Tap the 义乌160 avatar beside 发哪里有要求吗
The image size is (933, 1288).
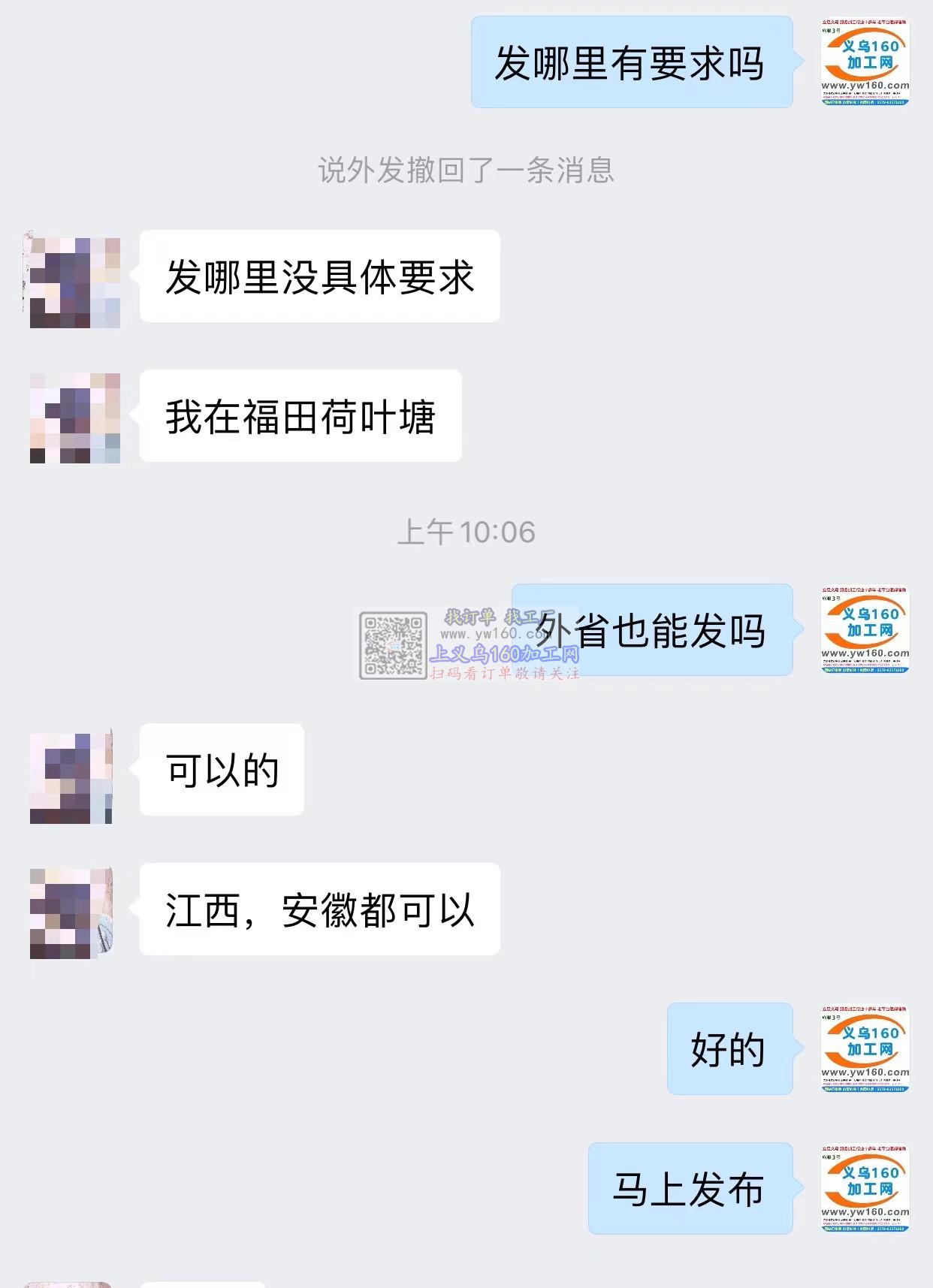[865, 62]
